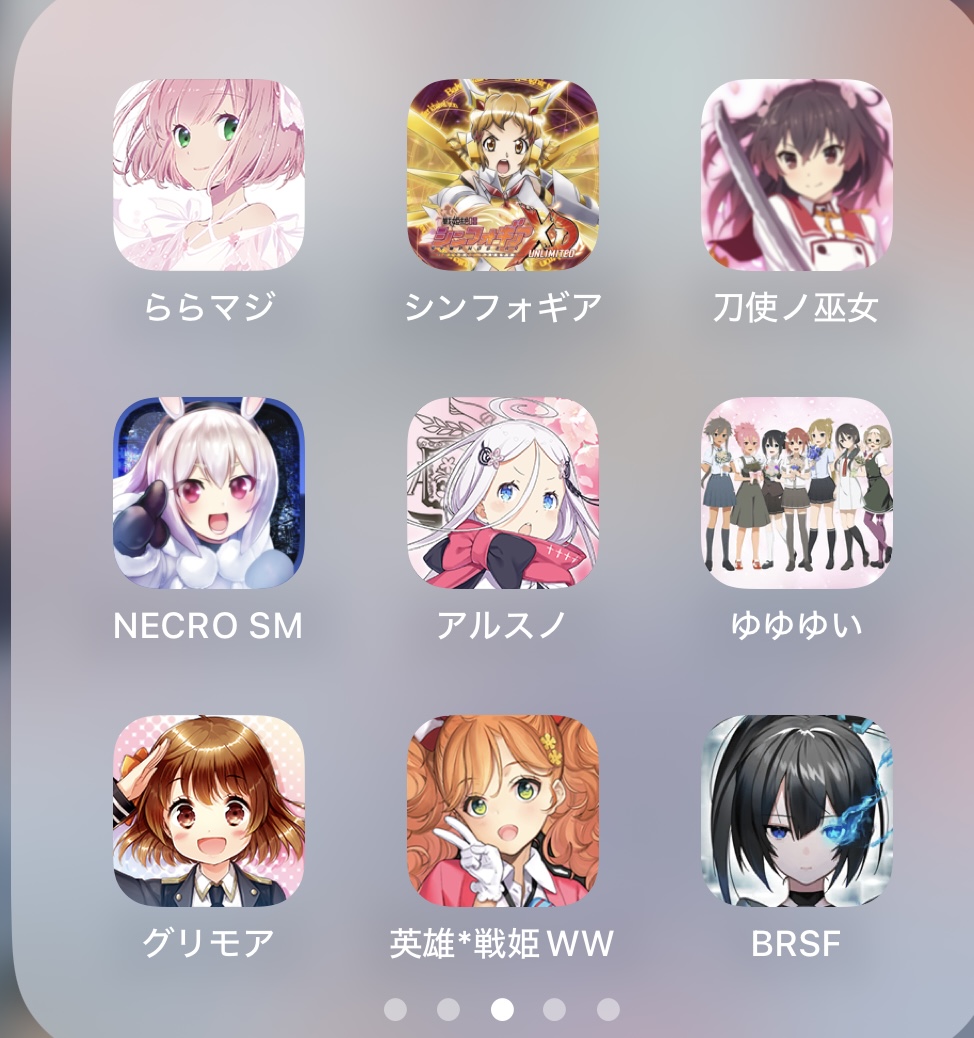
Task: Open グリモア app
Action: 208,811
